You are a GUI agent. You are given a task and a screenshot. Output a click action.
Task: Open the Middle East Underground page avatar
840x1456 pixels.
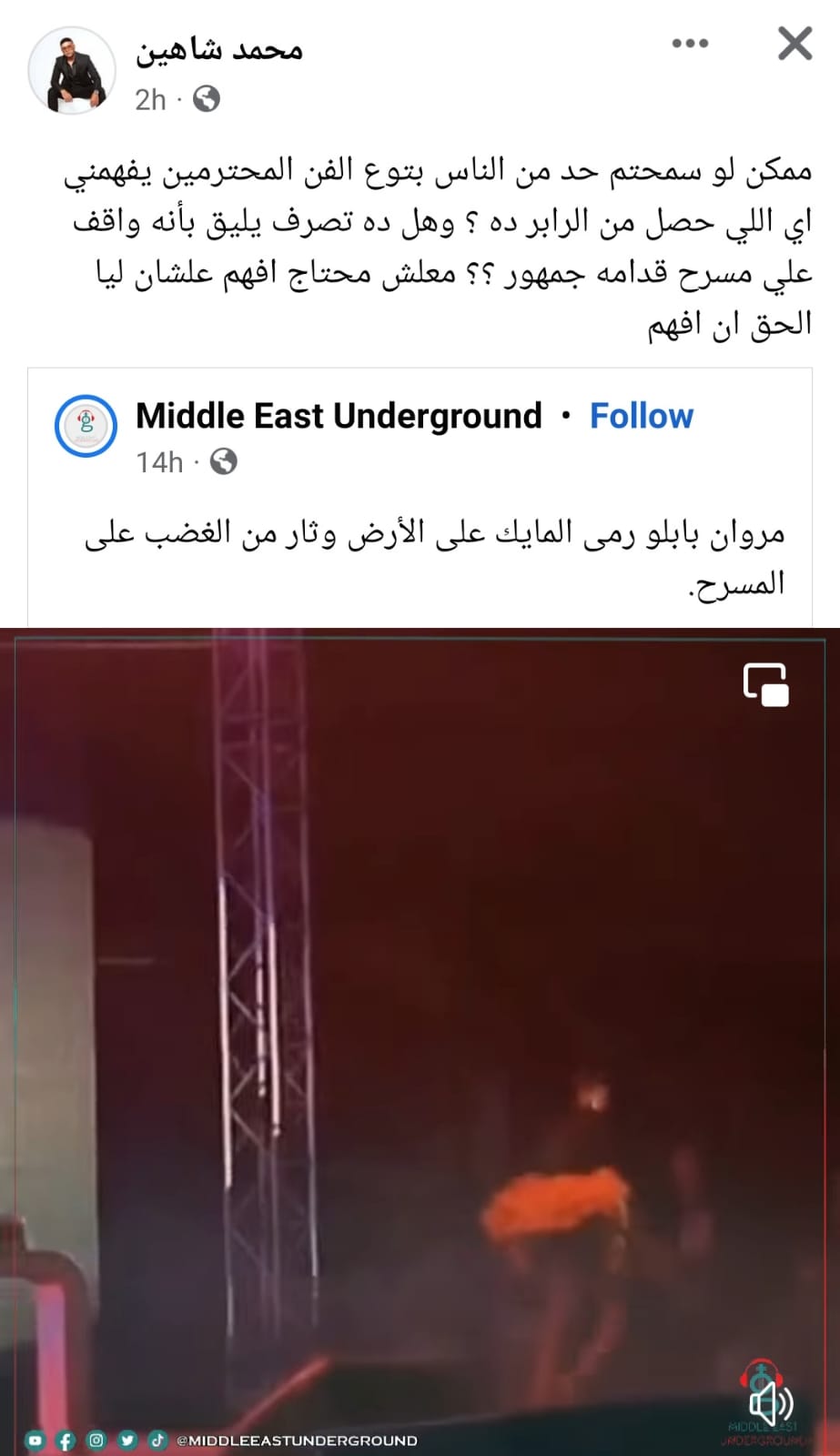(x=86, y=425)
